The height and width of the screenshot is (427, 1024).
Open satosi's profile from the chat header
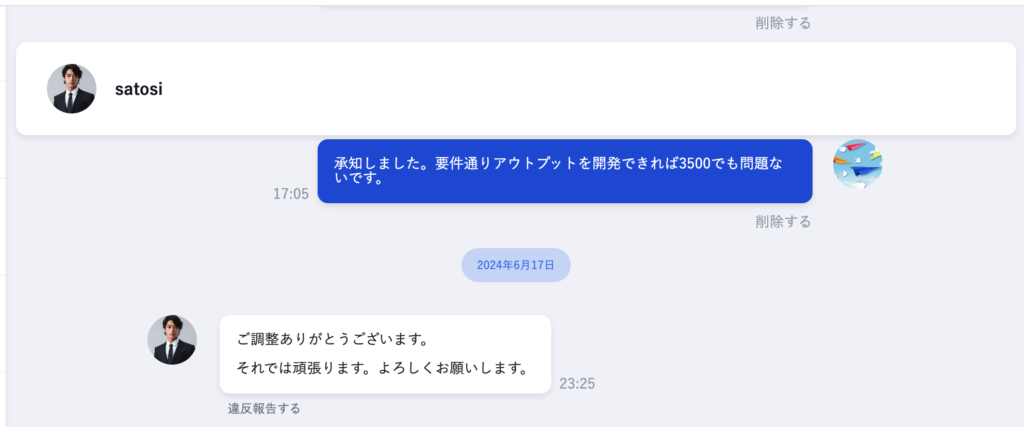pos(138,89)
